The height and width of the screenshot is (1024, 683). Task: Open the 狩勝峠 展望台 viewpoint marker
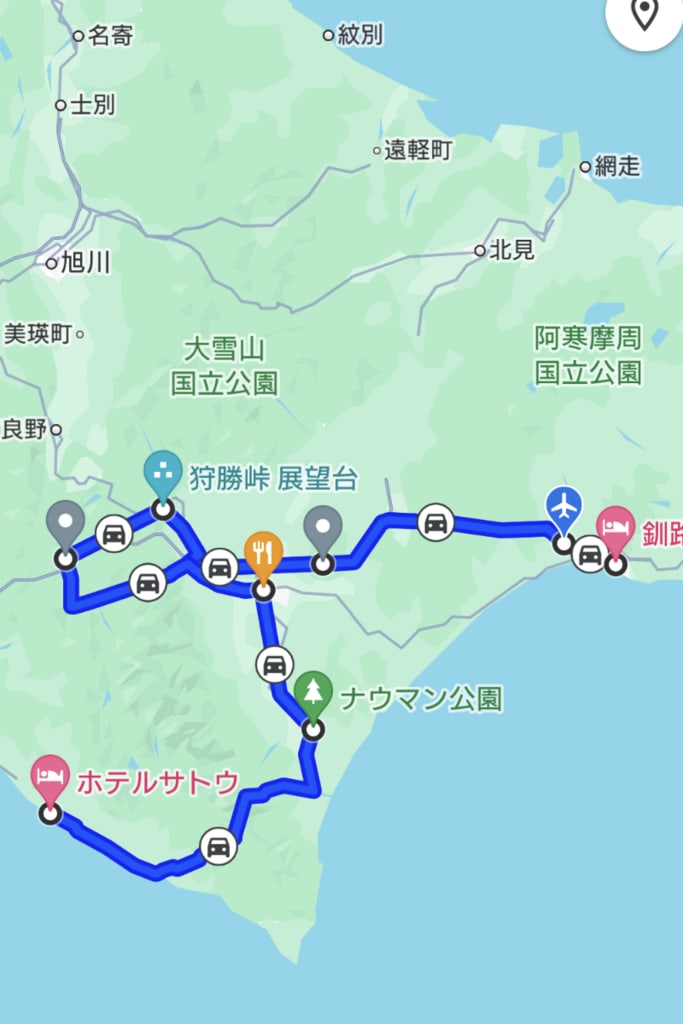pos(163,472)
